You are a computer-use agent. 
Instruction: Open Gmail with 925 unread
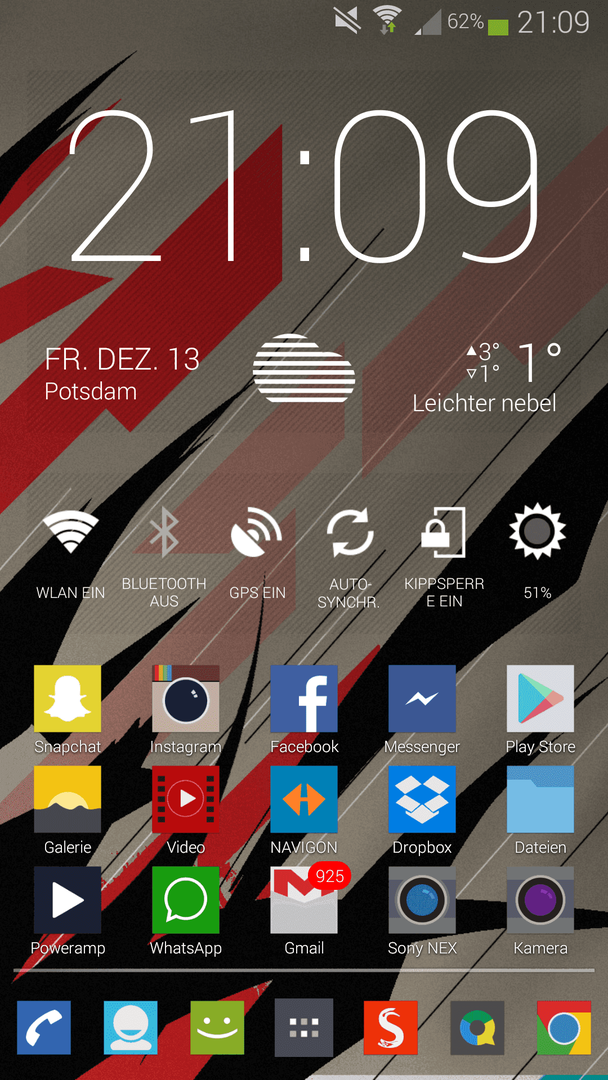[x=304, y=900]
